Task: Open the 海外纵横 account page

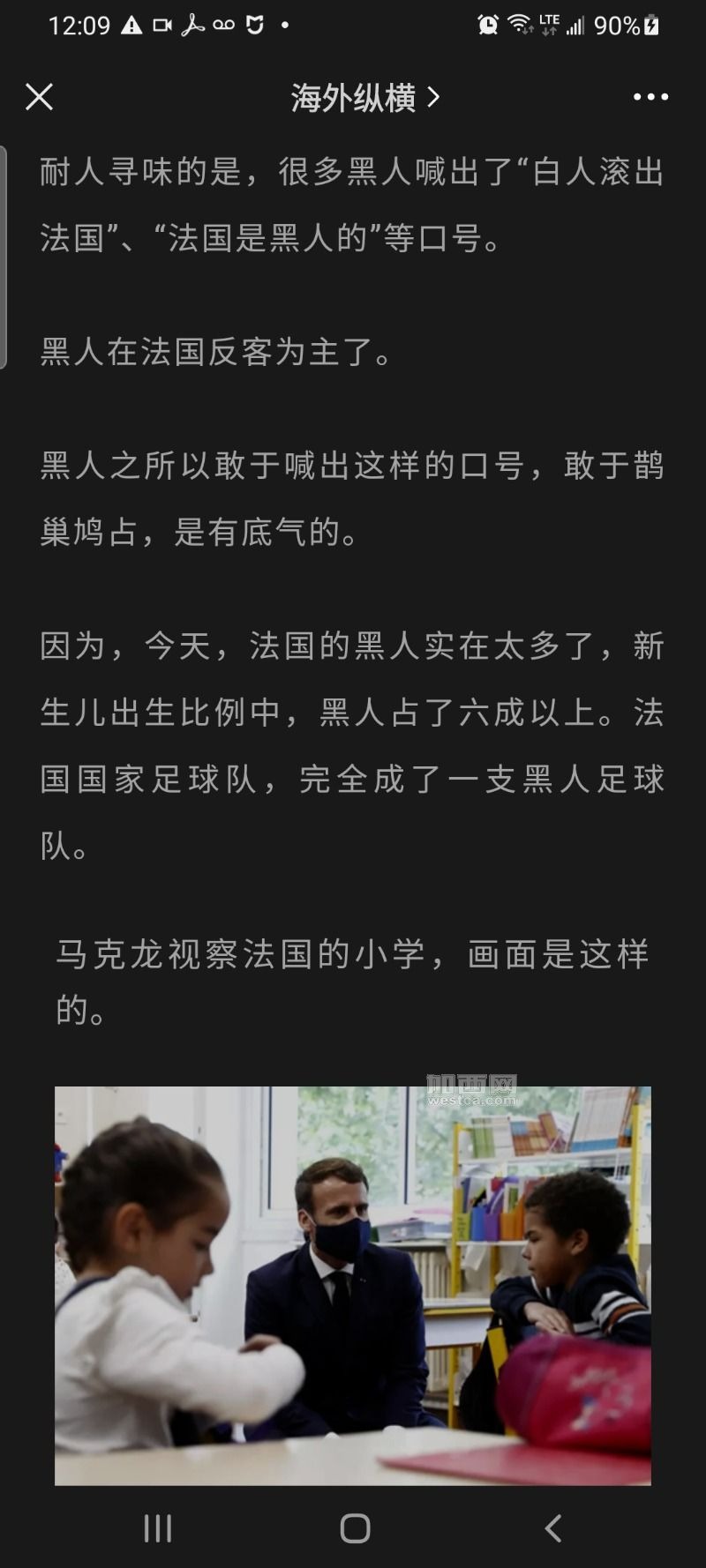Action: click(x=365, y=98)
